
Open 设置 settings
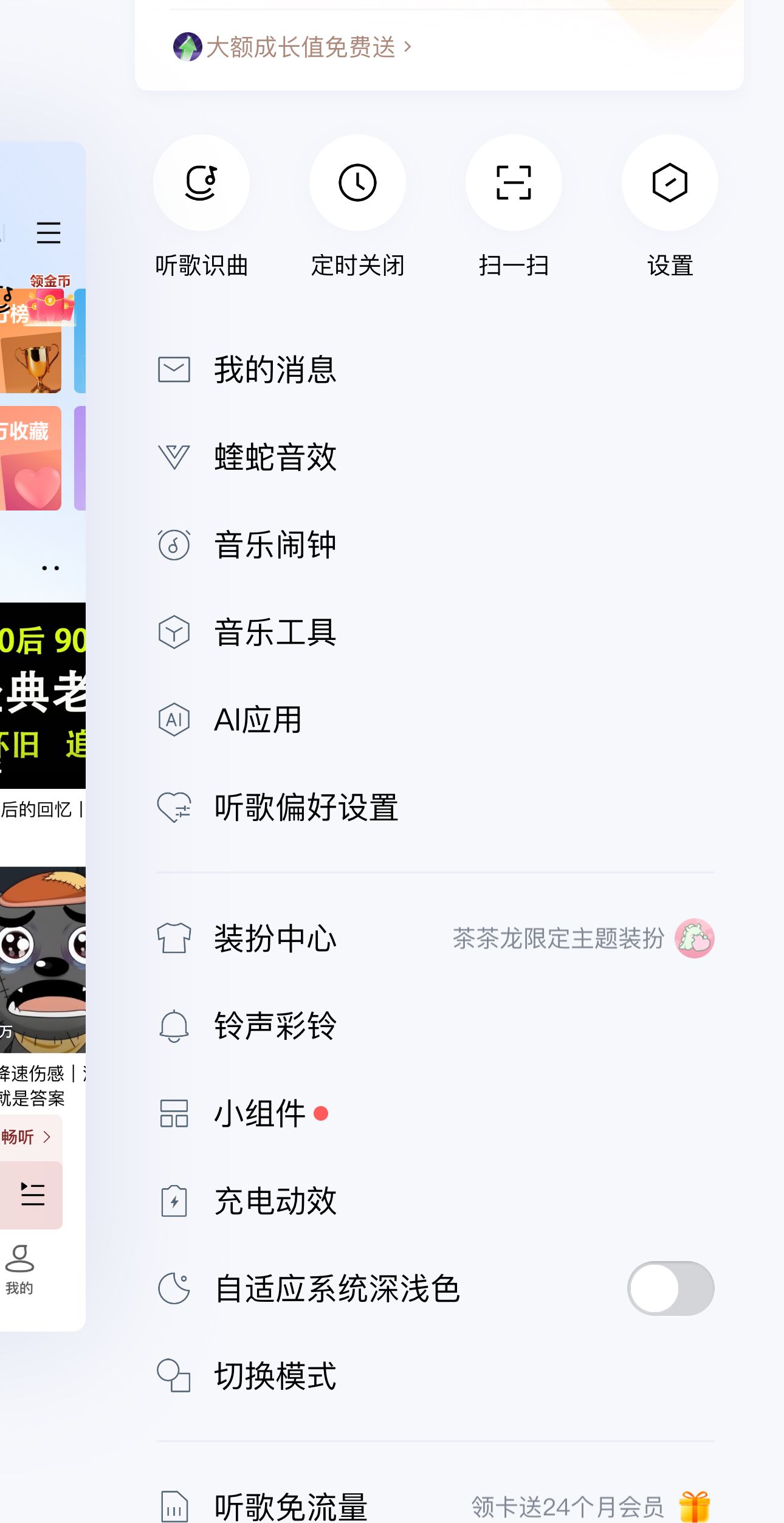pos(670,183)
